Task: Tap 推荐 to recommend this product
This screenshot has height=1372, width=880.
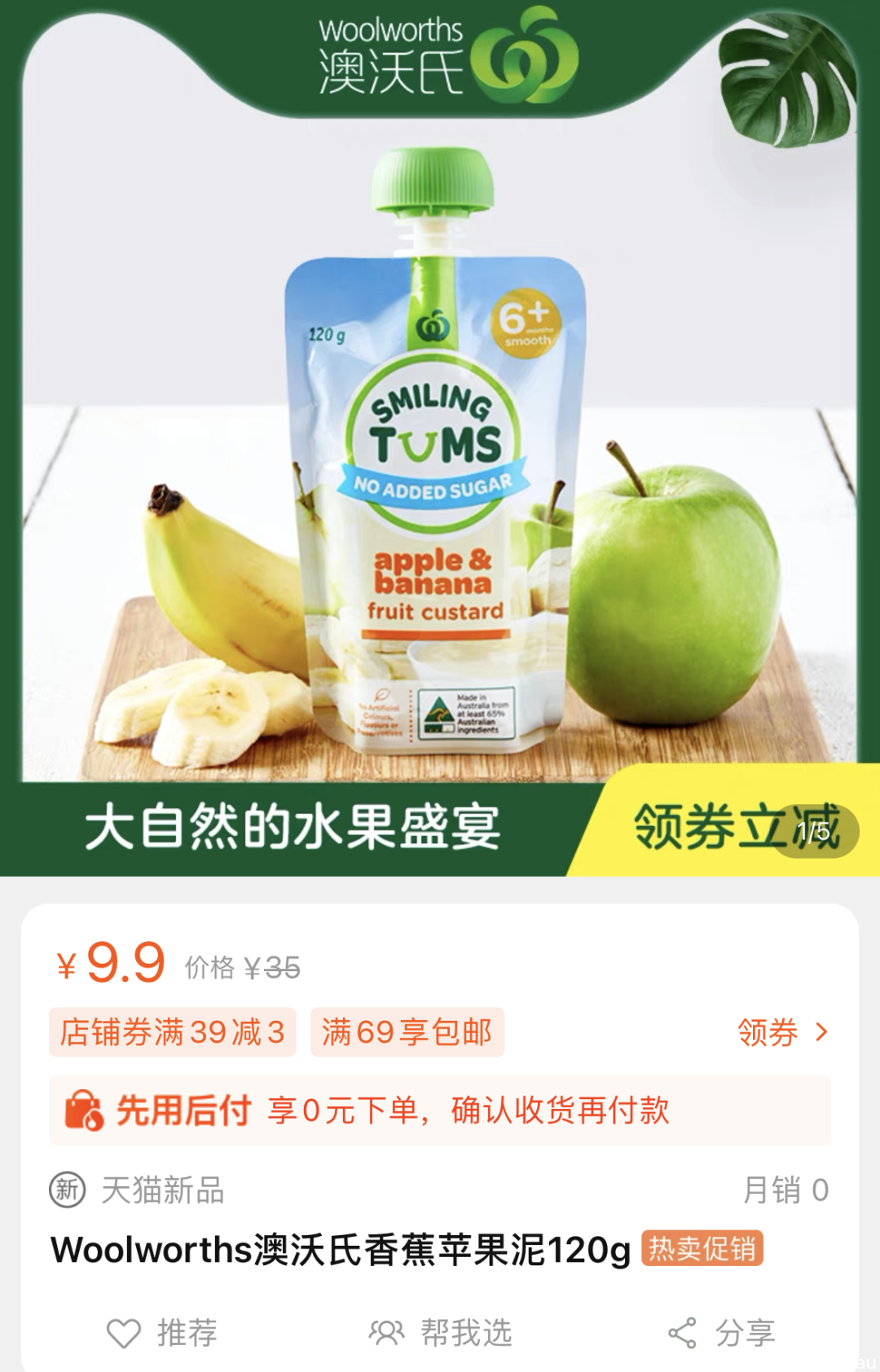Action: point(163,1333)
